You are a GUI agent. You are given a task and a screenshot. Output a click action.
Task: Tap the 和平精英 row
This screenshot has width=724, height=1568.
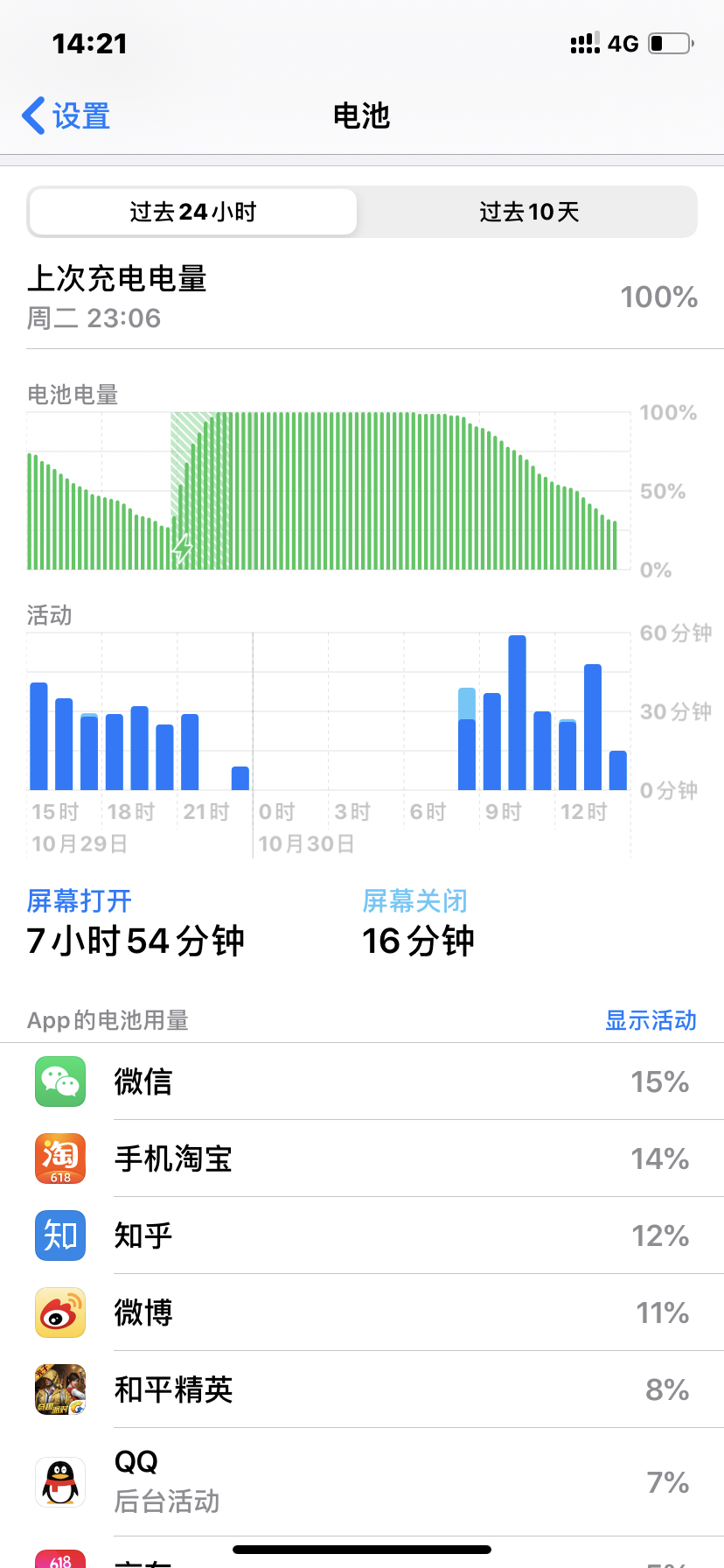[362, 1389]
